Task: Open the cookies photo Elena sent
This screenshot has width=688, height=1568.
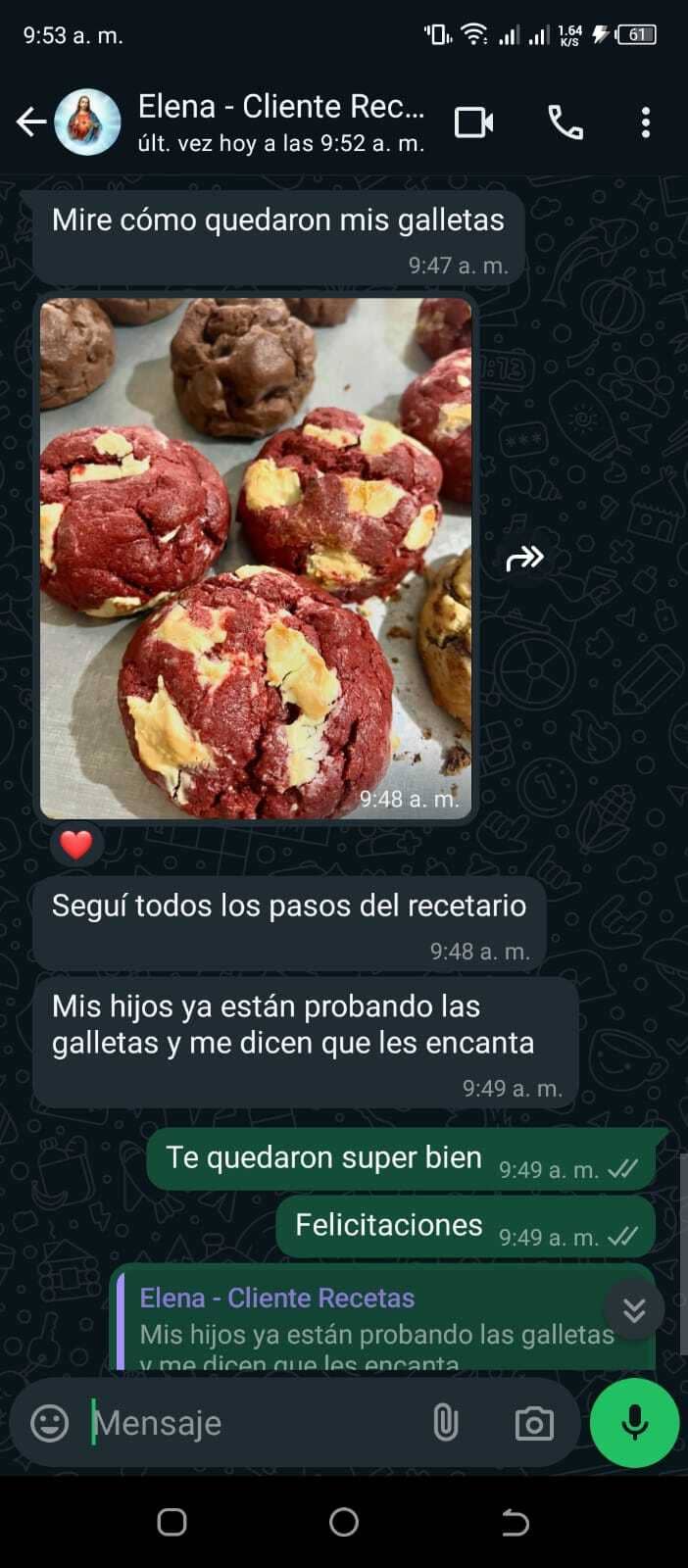Action: [255, 557]
